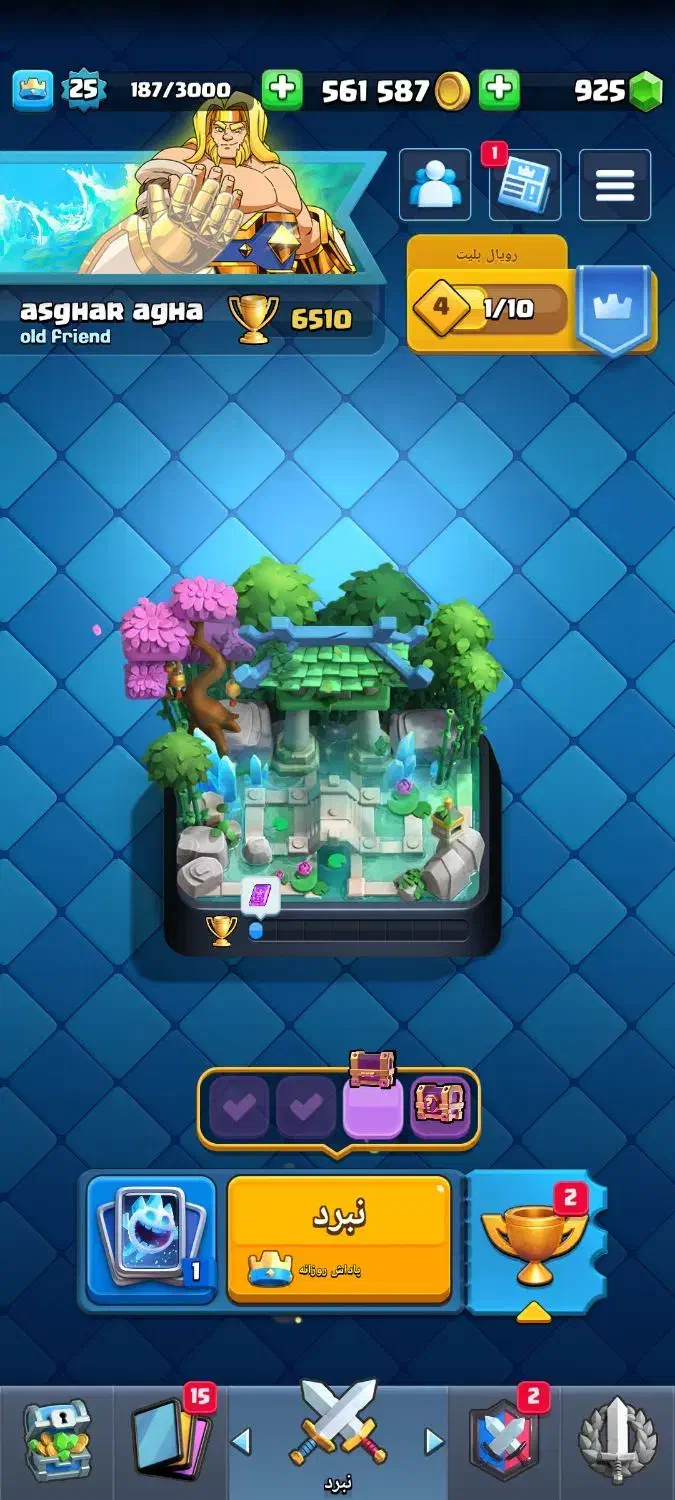This screenshot has height=1500, width=675.
Task: Open the friends social icon
Action: (x=435, y=185)
